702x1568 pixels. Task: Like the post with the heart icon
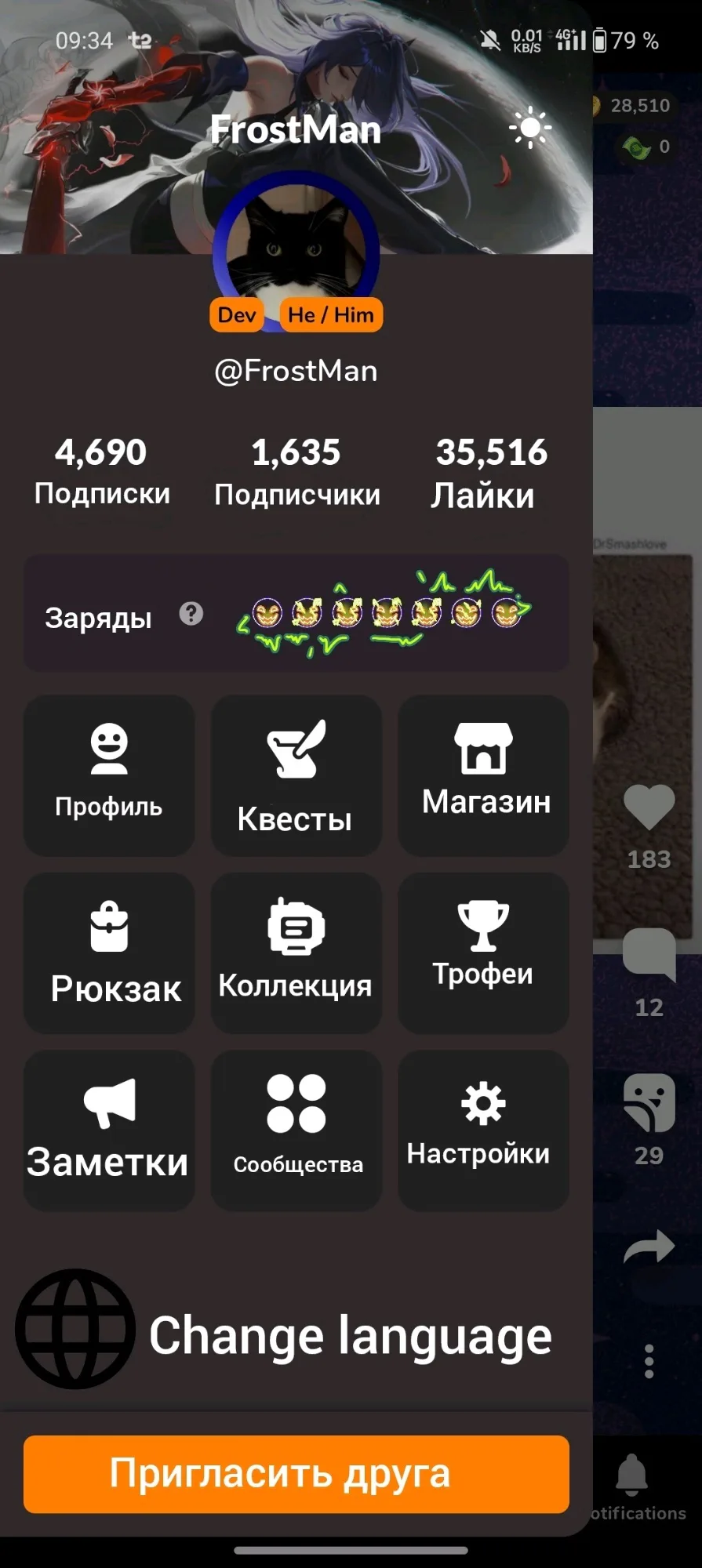pos(649,808)
